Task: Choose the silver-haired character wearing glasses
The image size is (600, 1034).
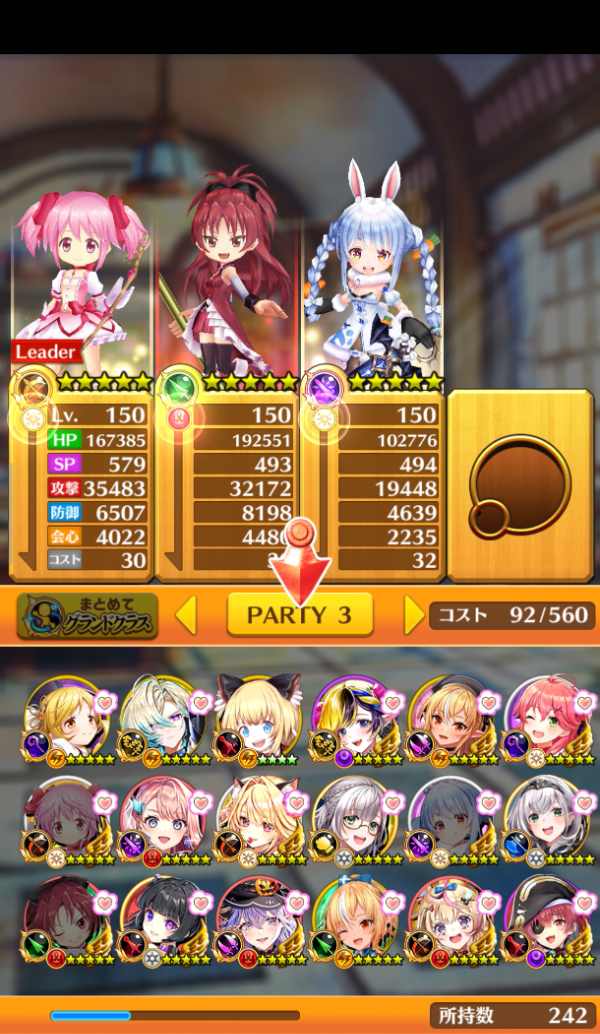Action: tap(355, 820)
